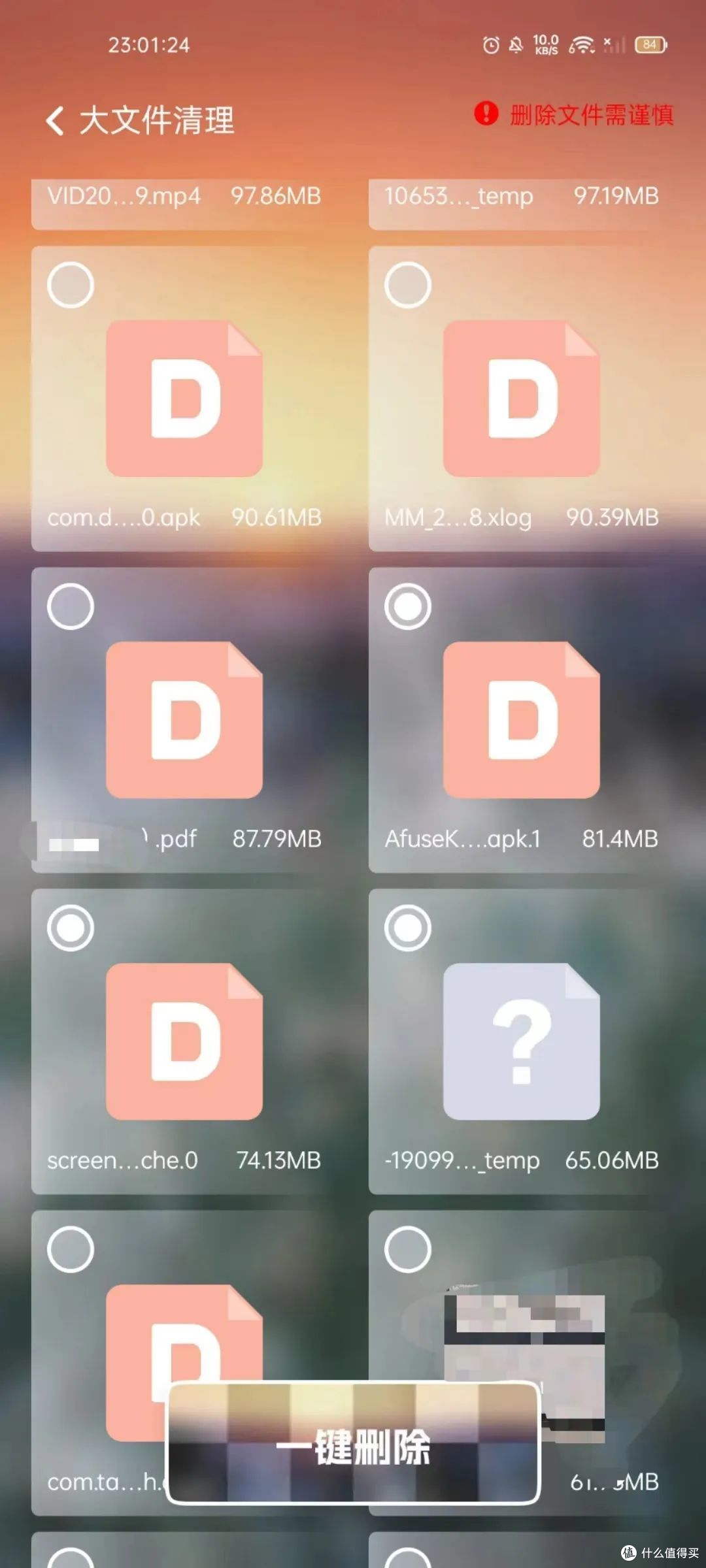Screen dimensions: 706x1568
Task: Select the MM_2…8.xlog file
Action: pos(408,285)
